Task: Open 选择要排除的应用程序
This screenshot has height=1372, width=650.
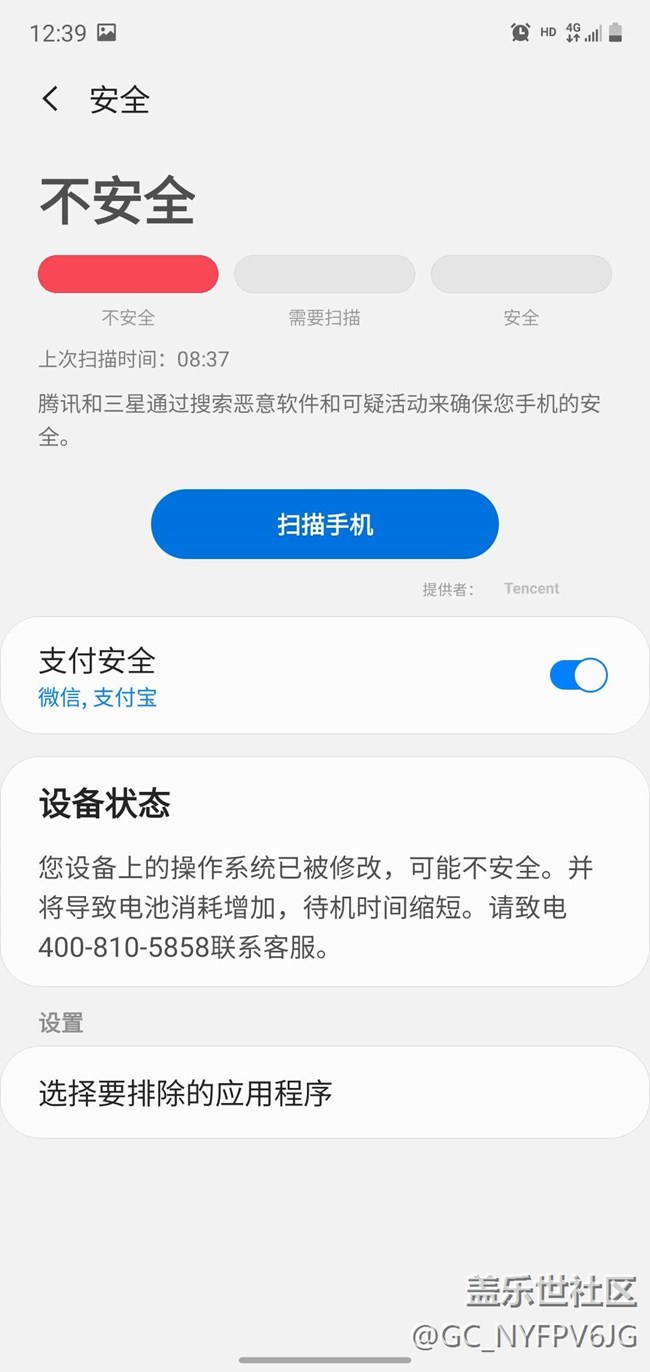Action: click(x=325, y=1092)
